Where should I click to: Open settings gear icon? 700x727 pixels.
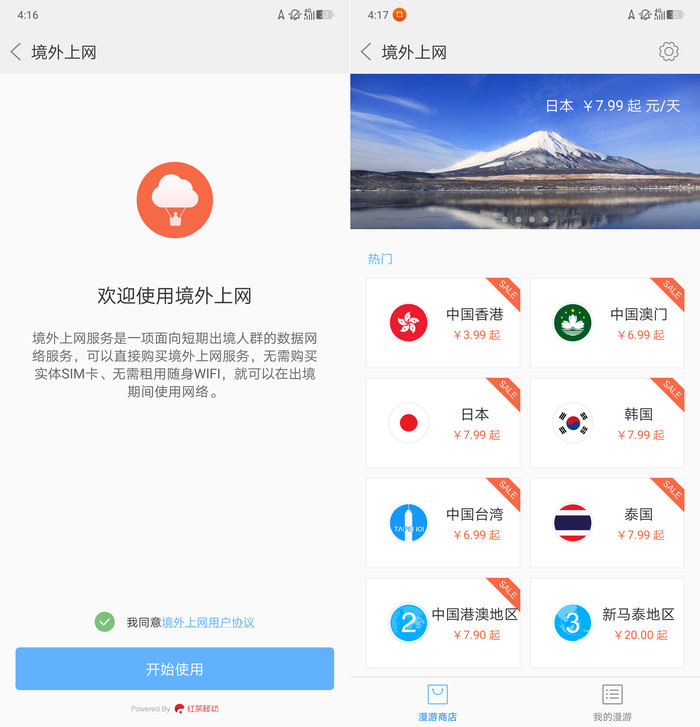668,52
